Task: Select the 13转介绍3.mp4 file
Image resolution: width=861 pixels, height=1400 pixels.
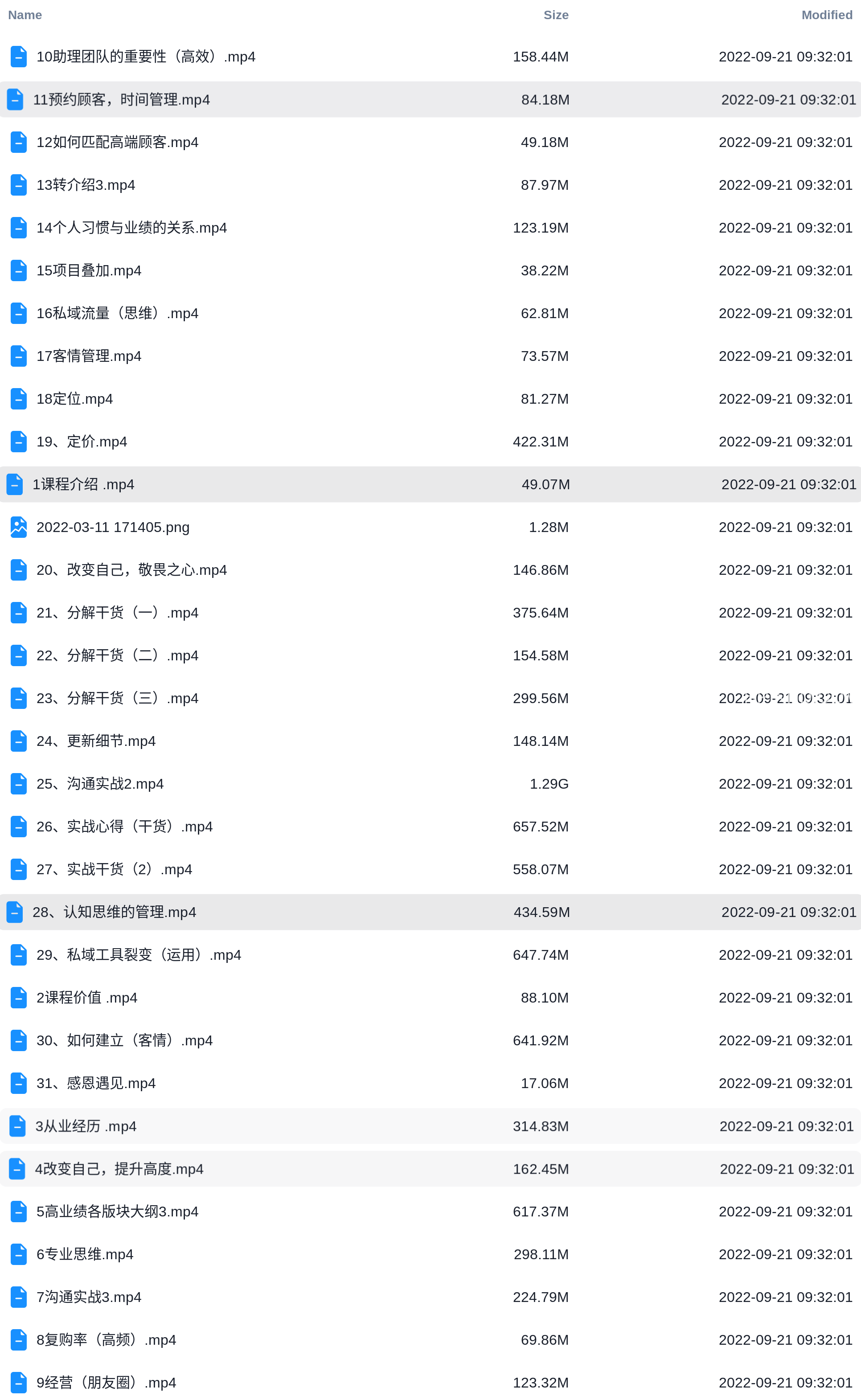Action: tap(430, 185)
